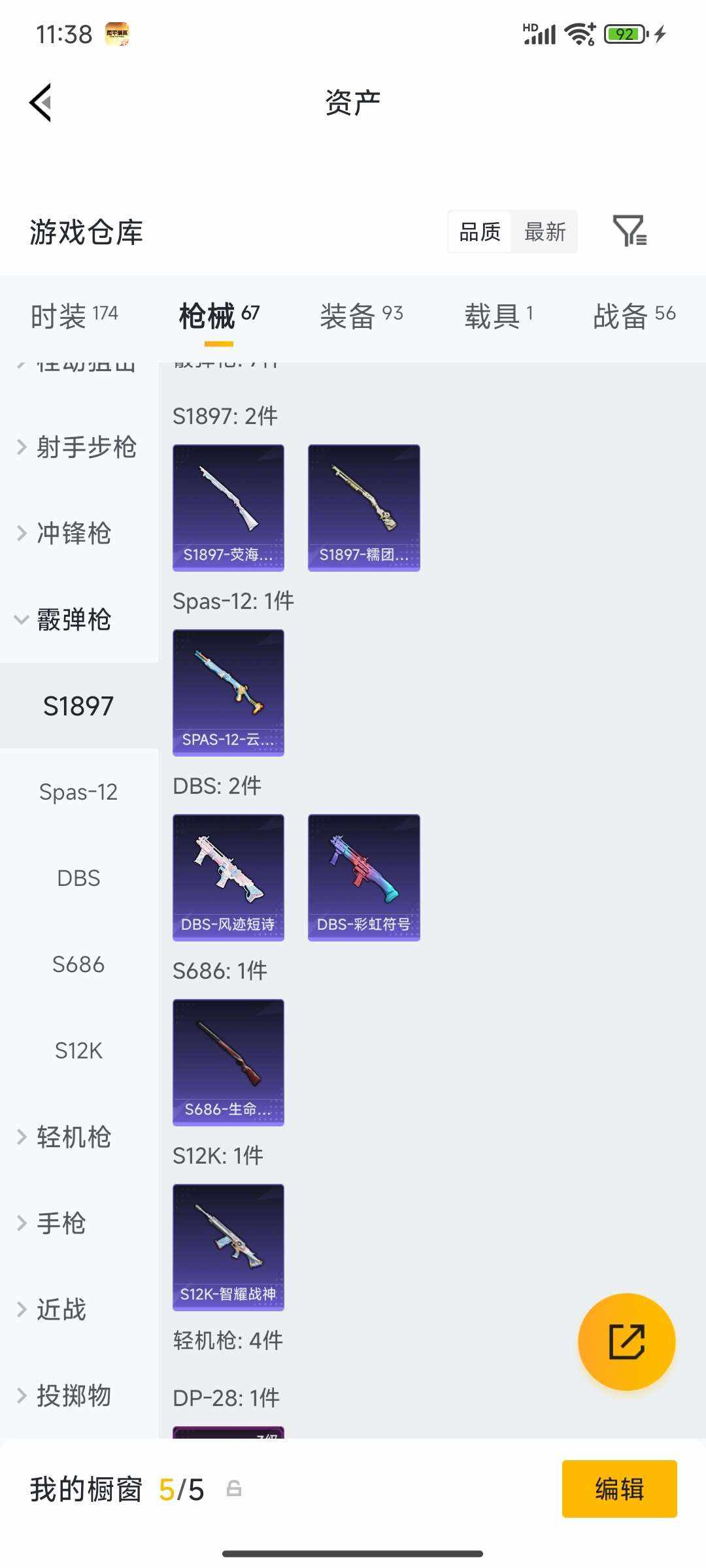Expand the 冲锋枪 category
The width and height of the screenshot is (706, 1568).
coord(72,534)
